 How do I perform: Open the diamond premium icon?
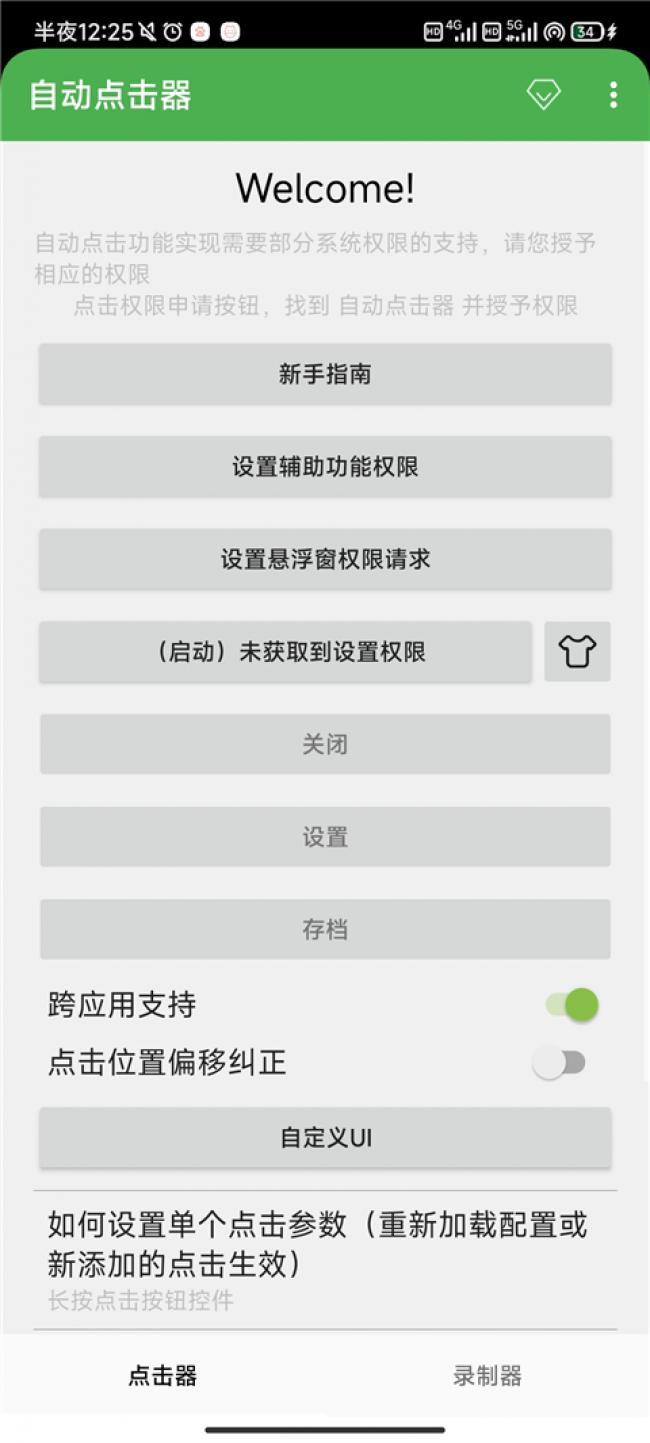(x=544, y=95)
